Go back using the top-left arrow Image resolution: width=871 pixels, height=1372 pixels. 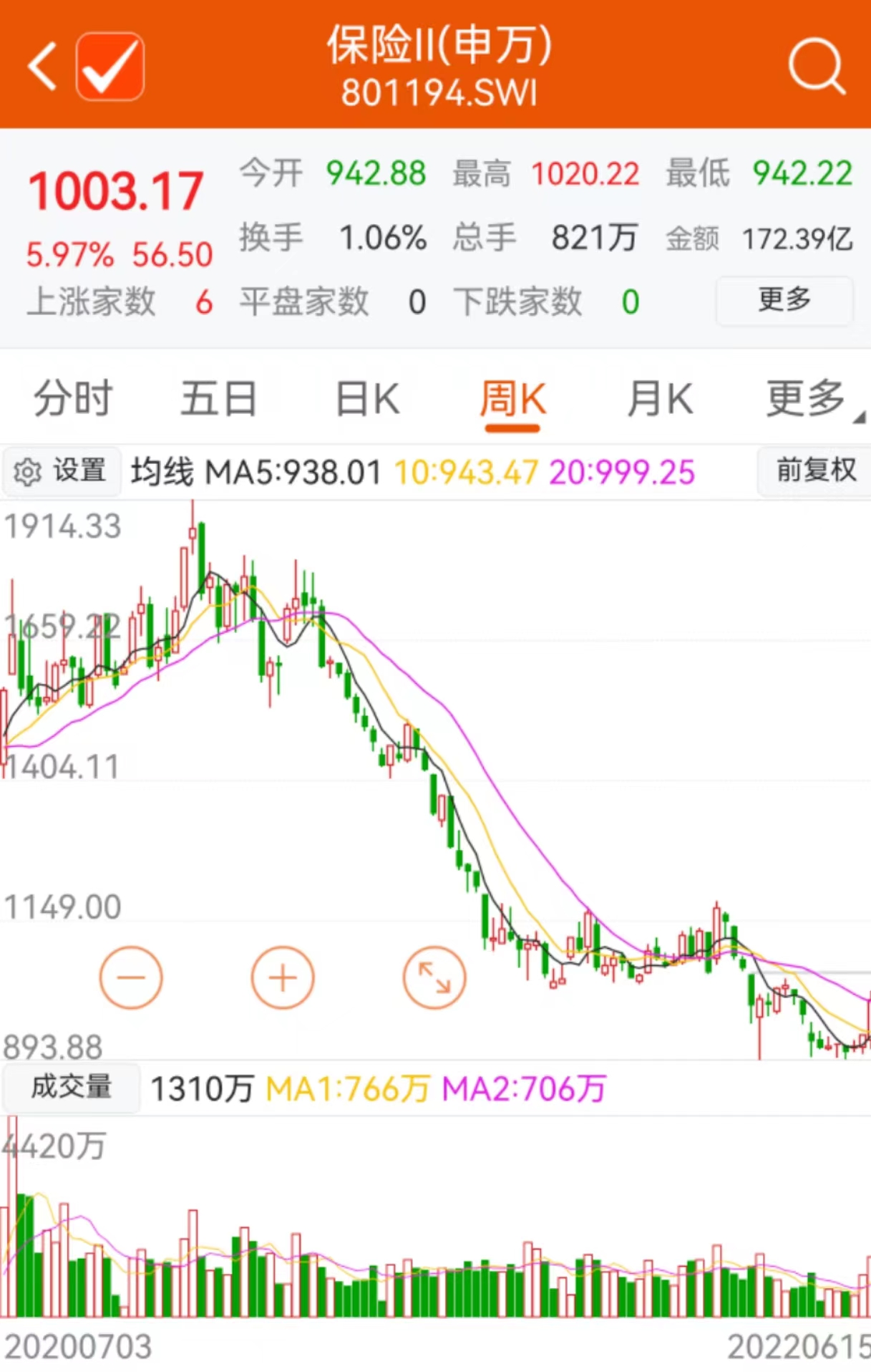click(x=42, y=66)
